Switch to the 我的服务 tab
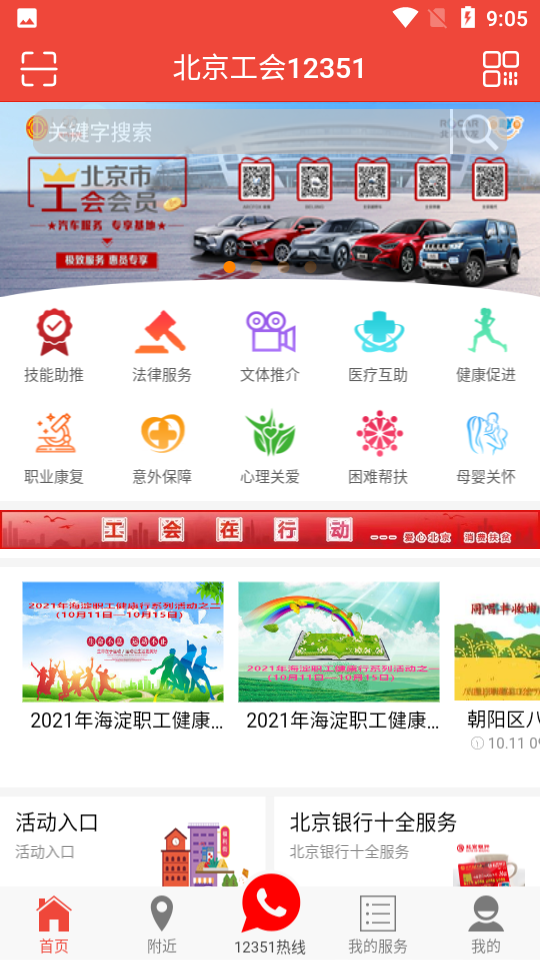The width and height of the screenshot is (540, 960). point(378,924)
